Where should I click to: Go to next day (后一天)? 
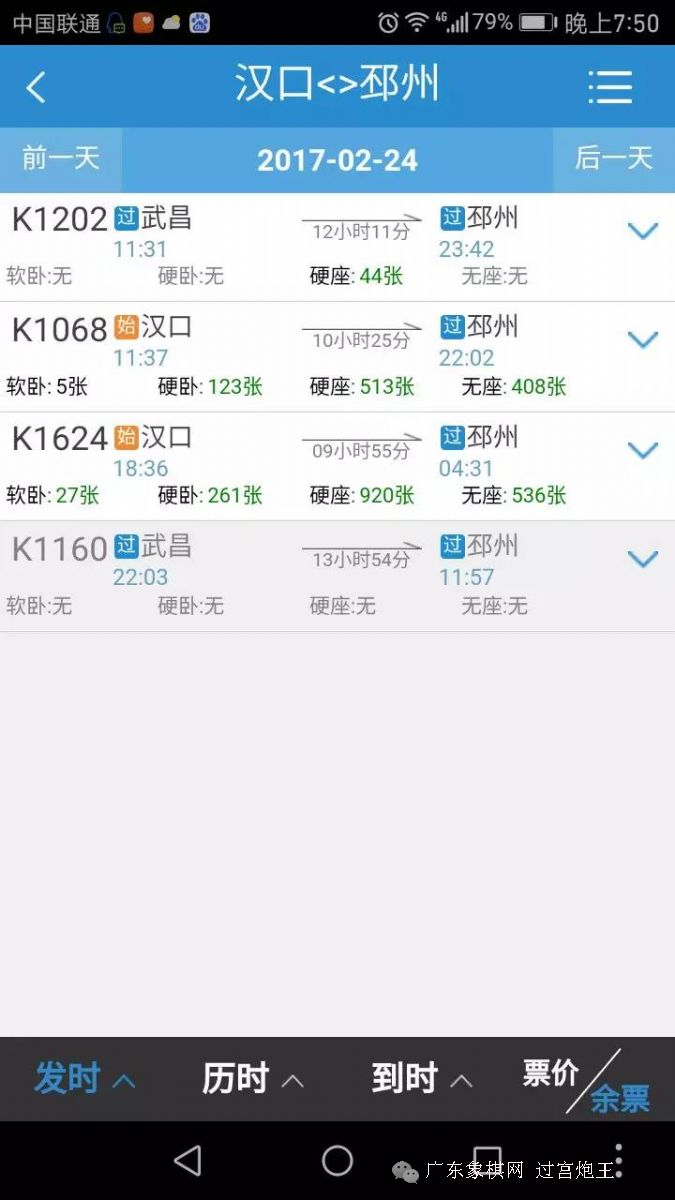pyautogui.click(x=613, y=159)
